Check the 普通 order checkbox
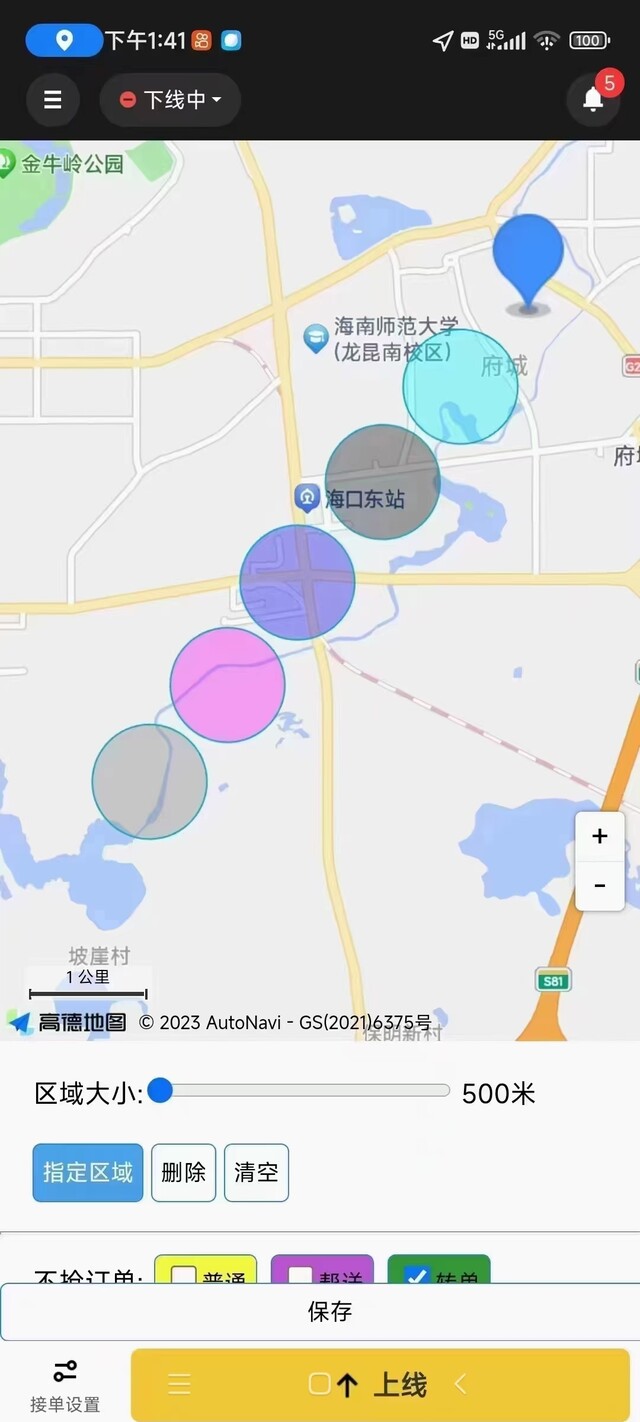640x1422 pixels. click(184, 1276)
